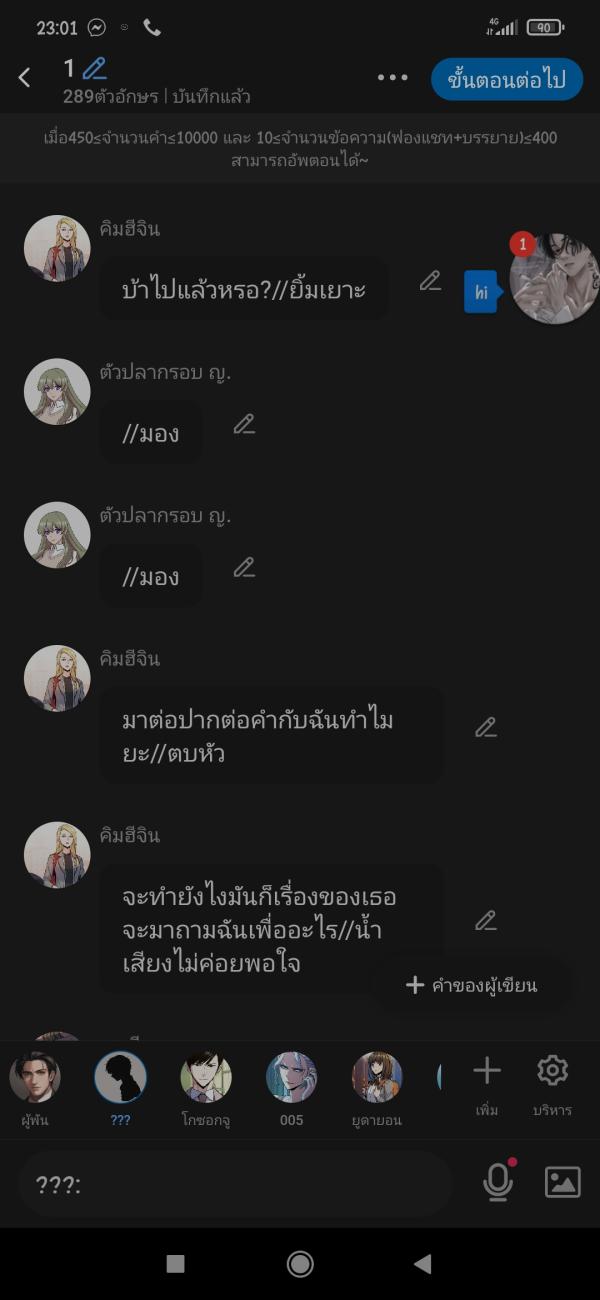Focus the ???: message input field
This screenshot has width=600, height=1300.
[x=235, y=1185]
